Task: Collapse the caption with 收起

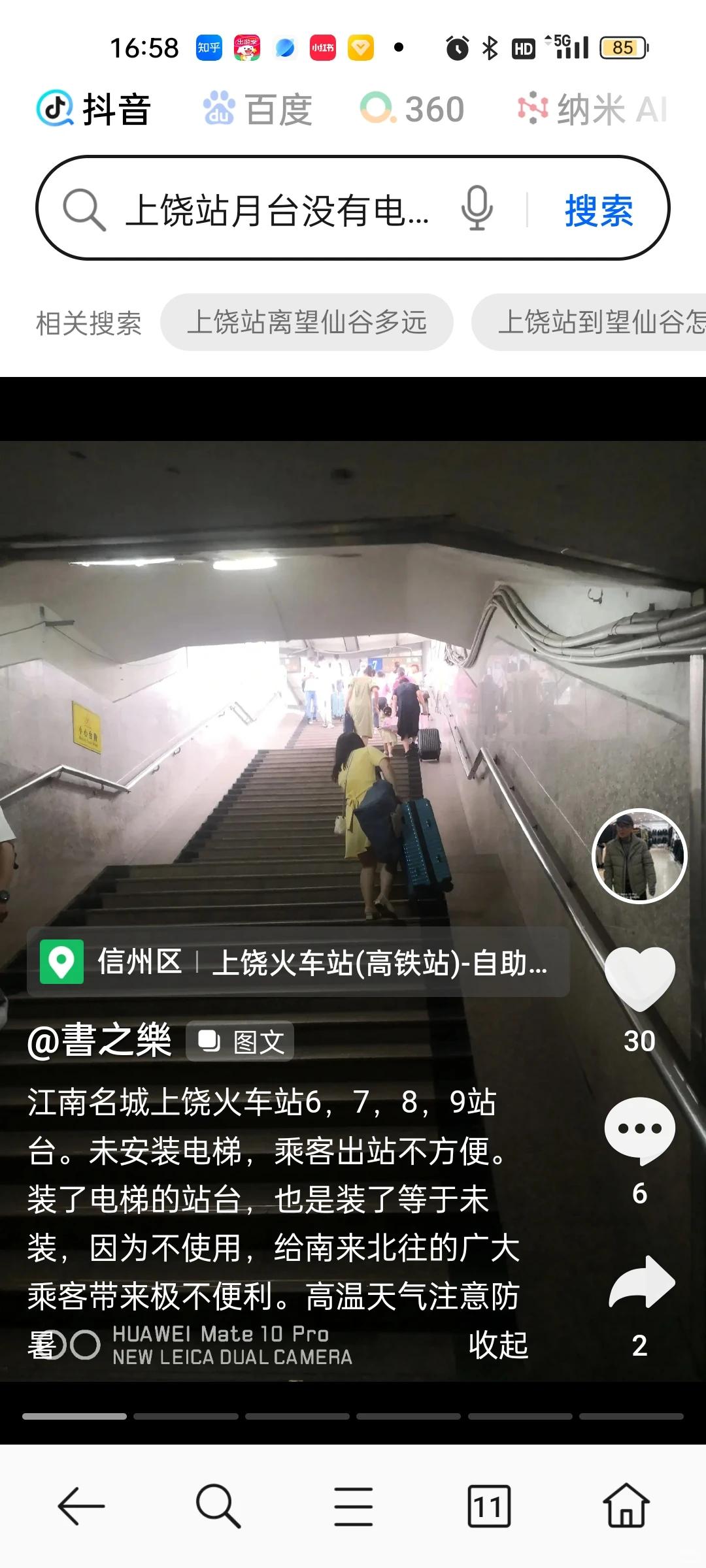Action: coord(498,1345)
